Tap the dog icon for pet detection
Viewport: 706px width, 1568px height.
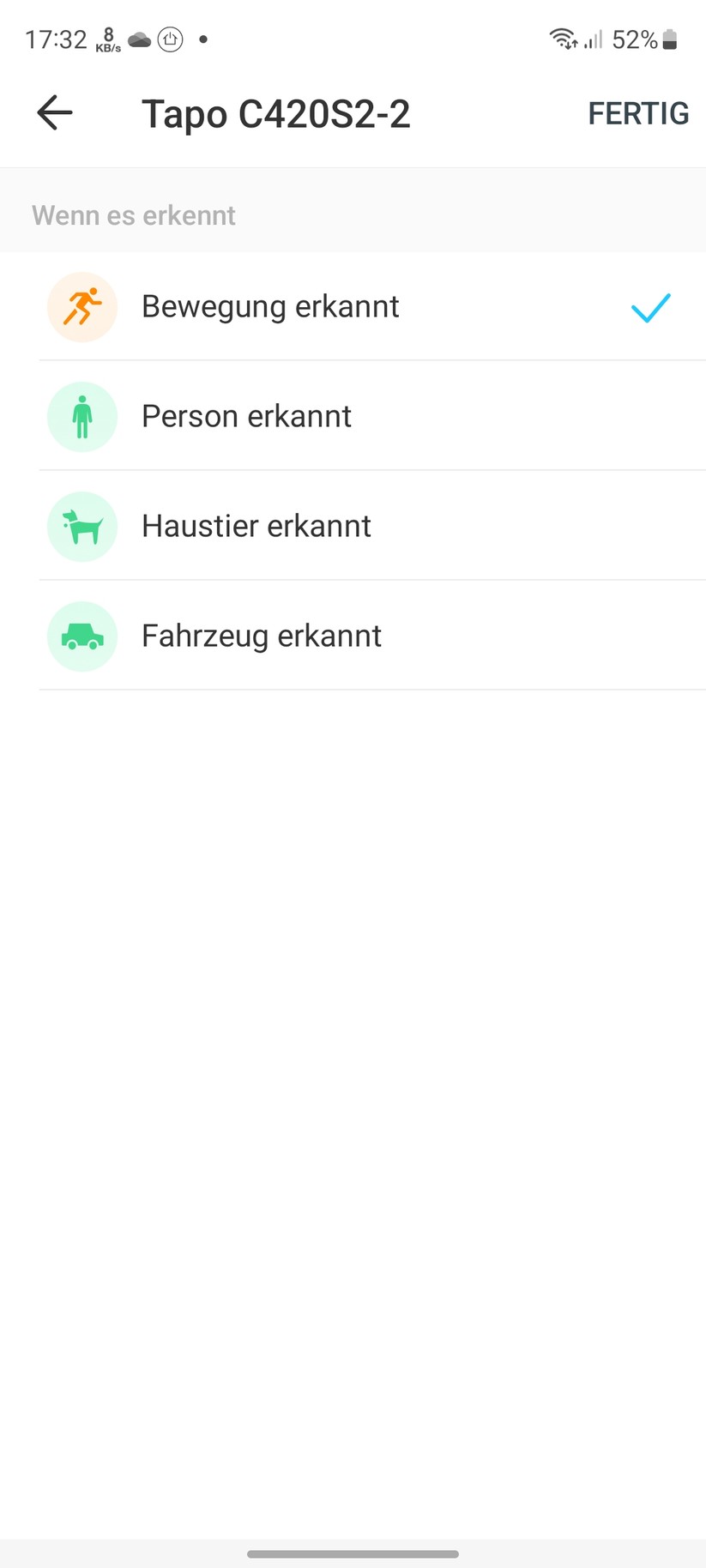click(81, 526)
